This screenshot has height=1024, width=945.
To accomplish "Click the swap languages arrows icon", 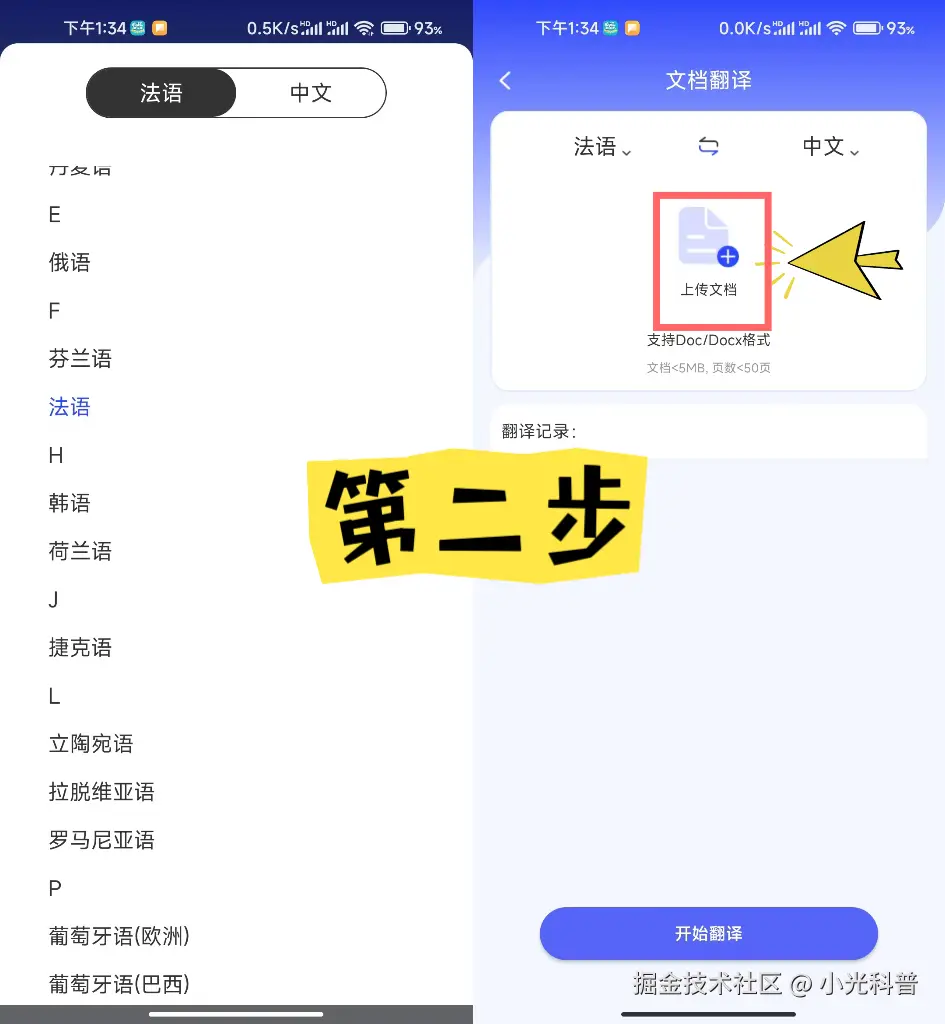I will coord(708,145).
